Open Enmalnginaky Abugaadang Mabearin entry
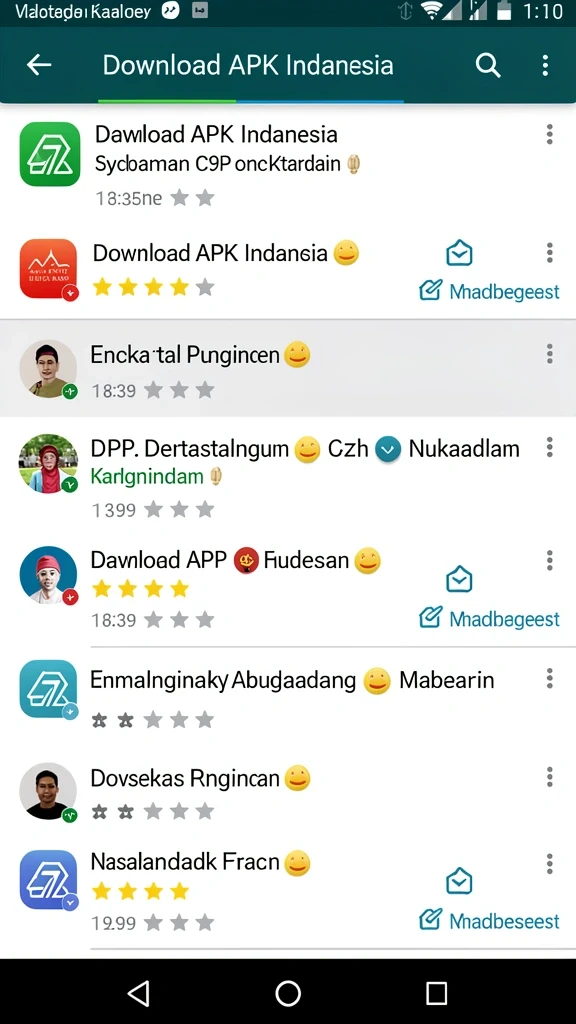The height and width of the screenshot is (1024, 576). coord(288,696)
